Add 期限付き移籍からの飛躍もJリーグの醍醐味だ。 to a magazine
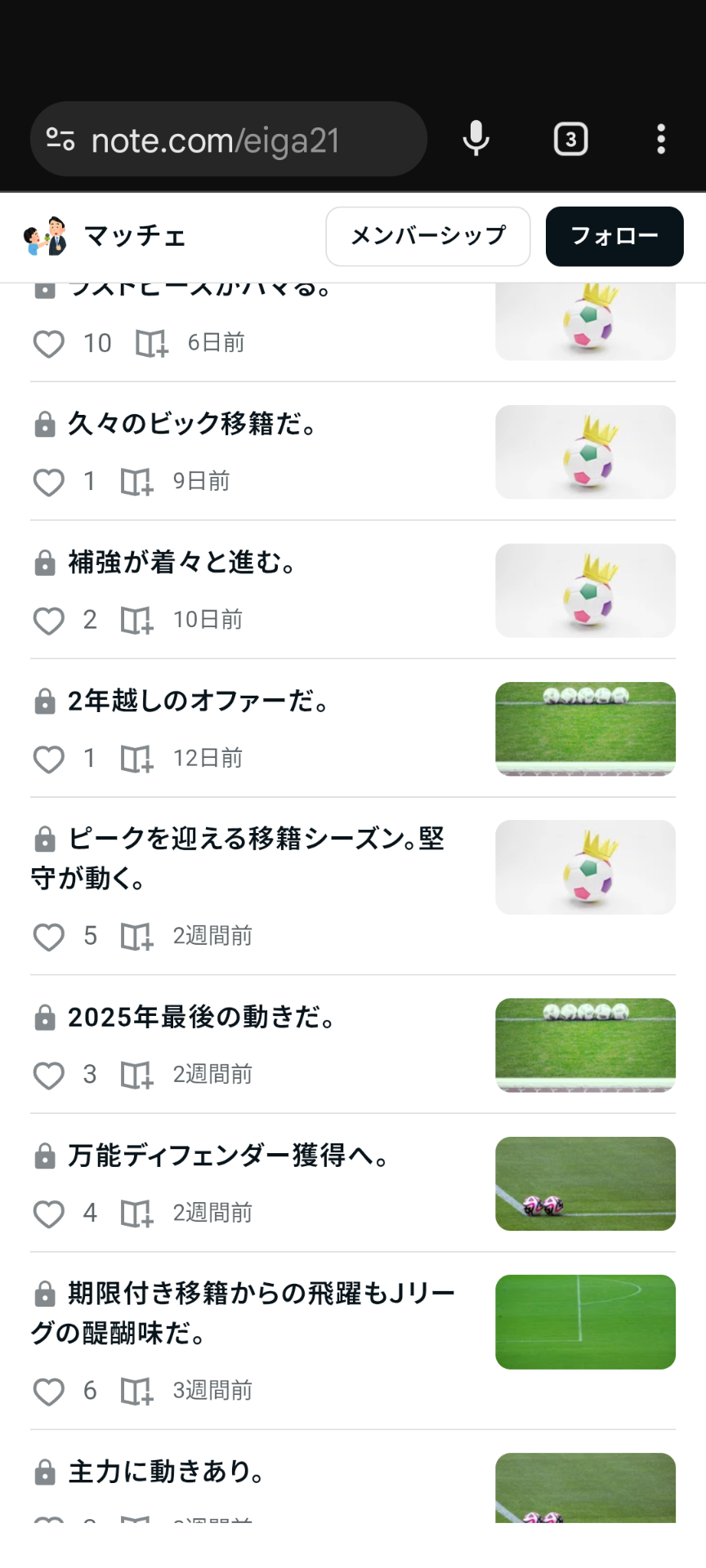 pyautogui.click(x=136, y=1391)
